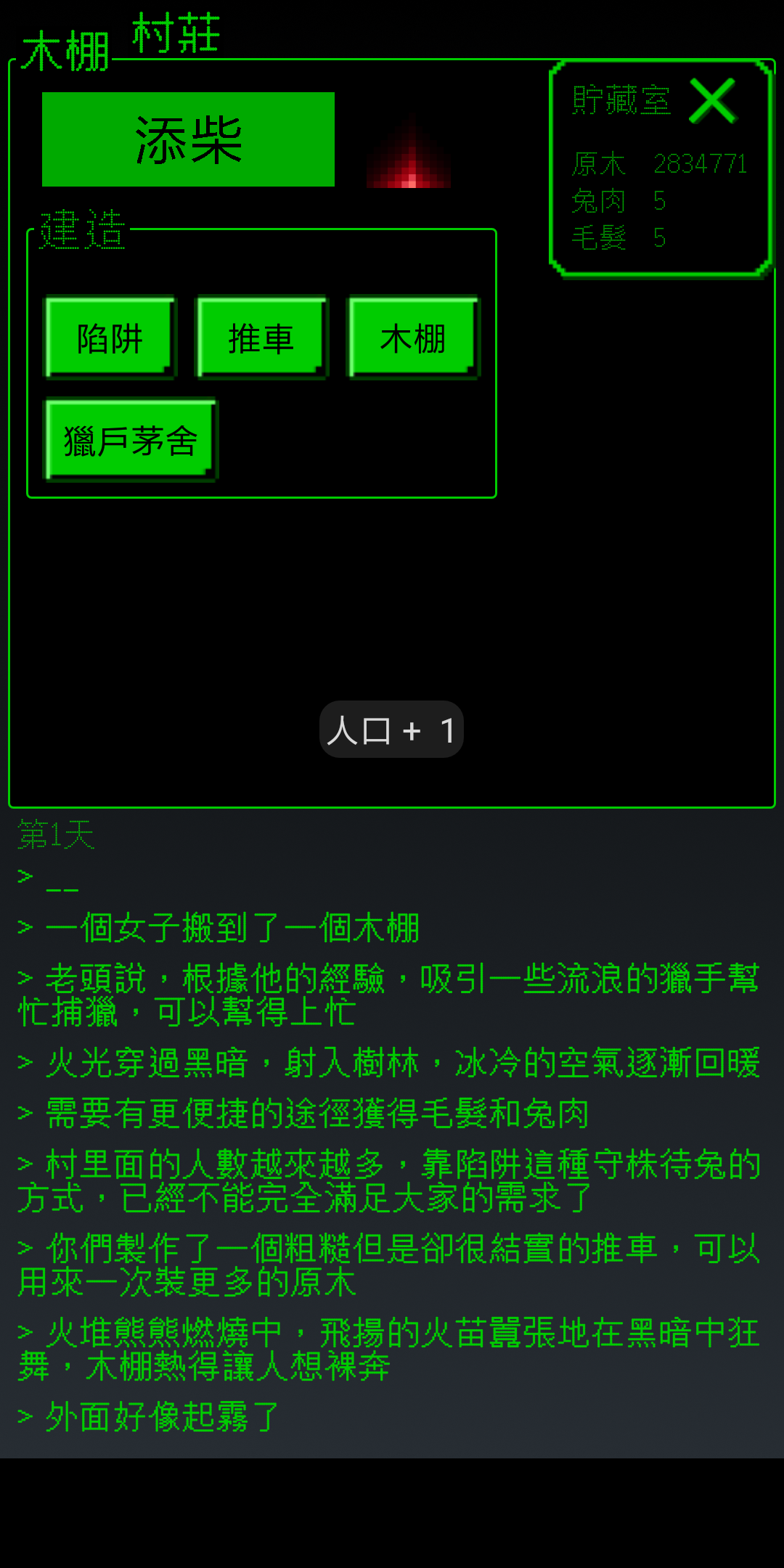Build a 獵戶茅舍 hunter lodge
The width and height of the screenshot is (784, 1568).
click(131, 440)
